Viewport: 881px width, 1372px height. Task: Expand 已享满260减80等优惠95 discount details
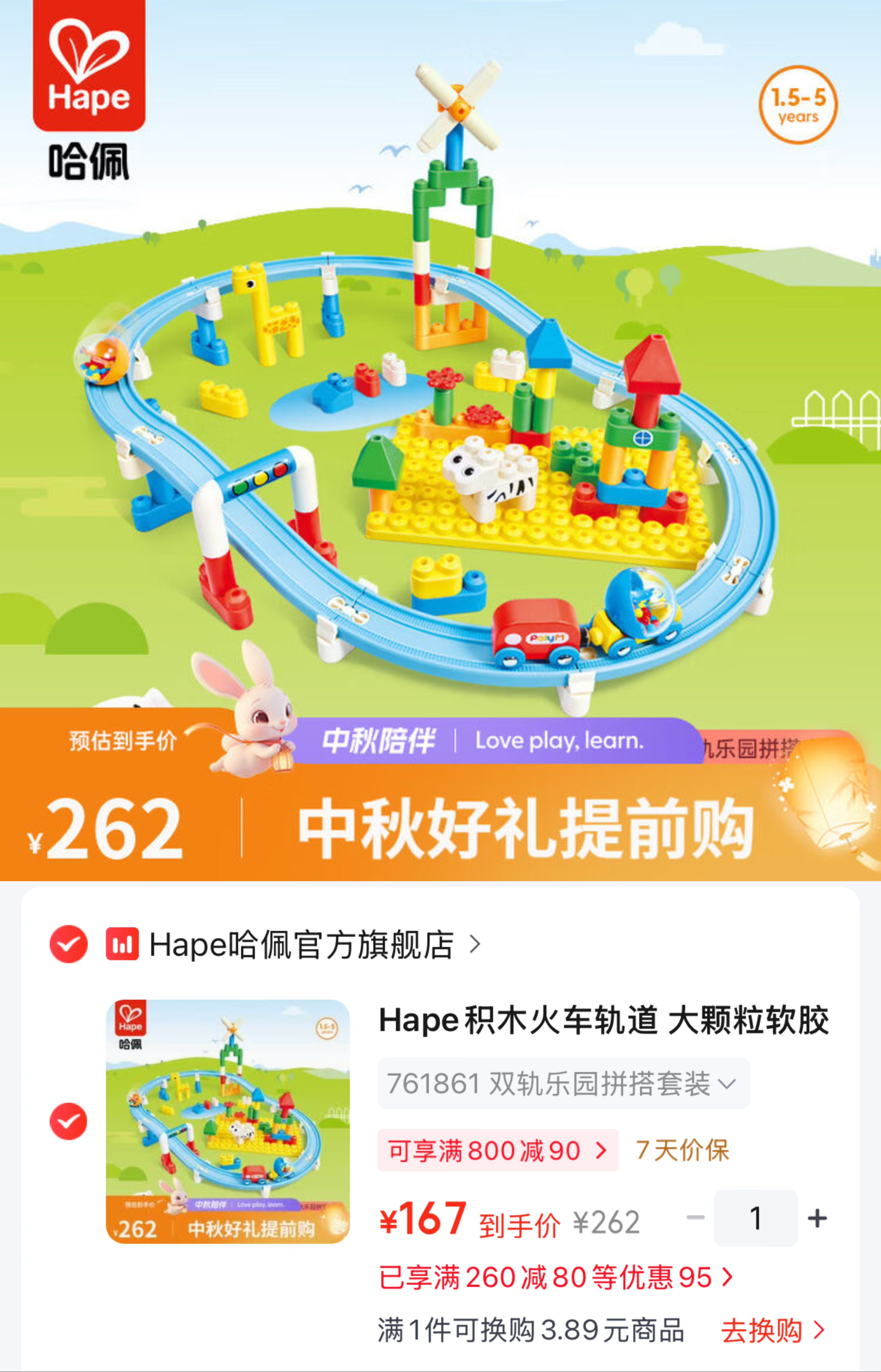tap(555, 1278)
